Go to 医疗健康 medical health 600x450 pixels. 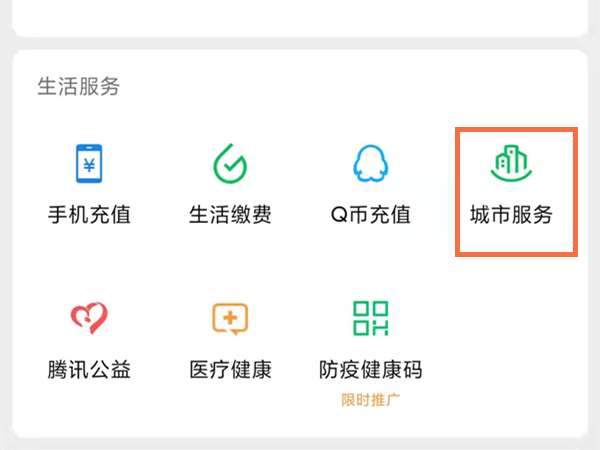click(x=230, y=340)
